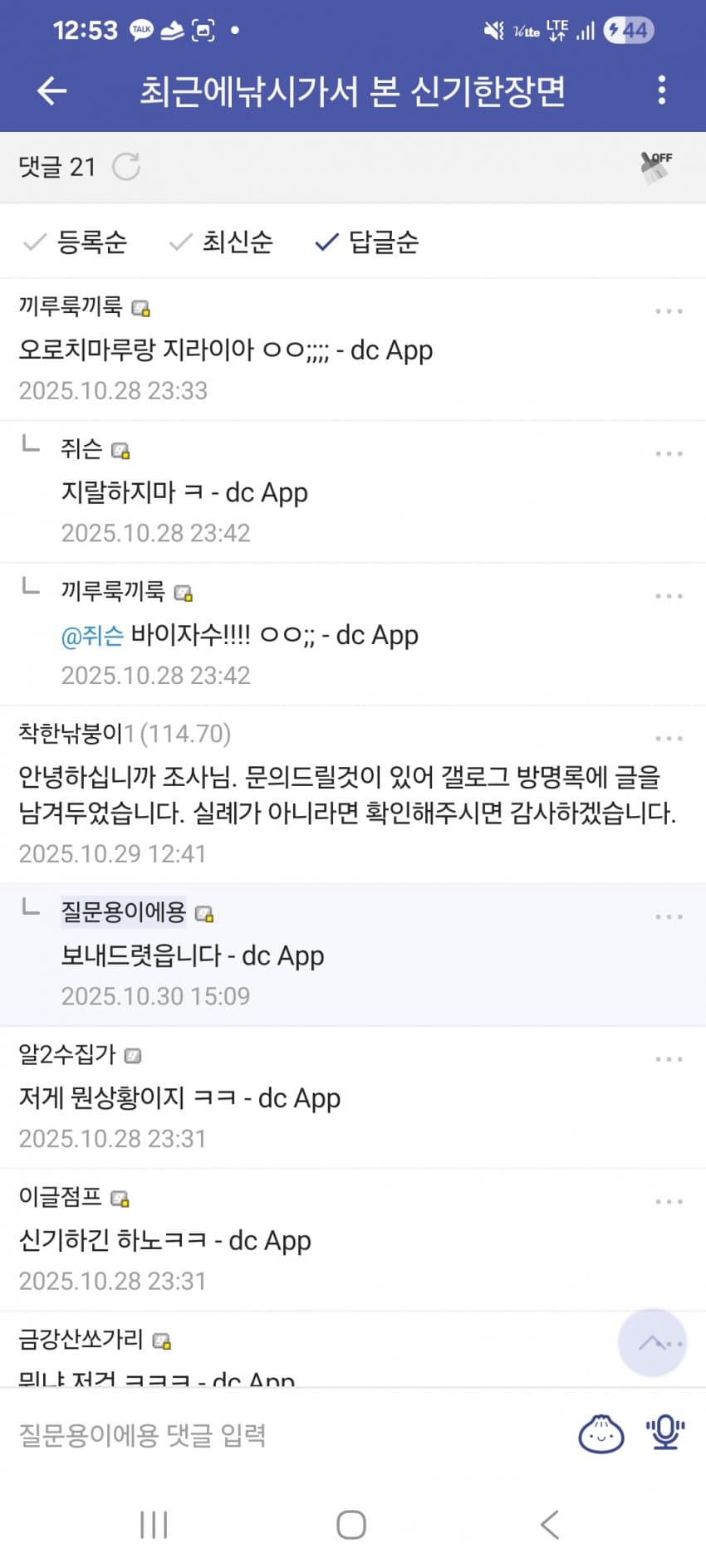Viewport: 706px width, 1568px height.
Task: Open the dccon sticker picker
Action: pyautogui.click(x=601, y=1434)
